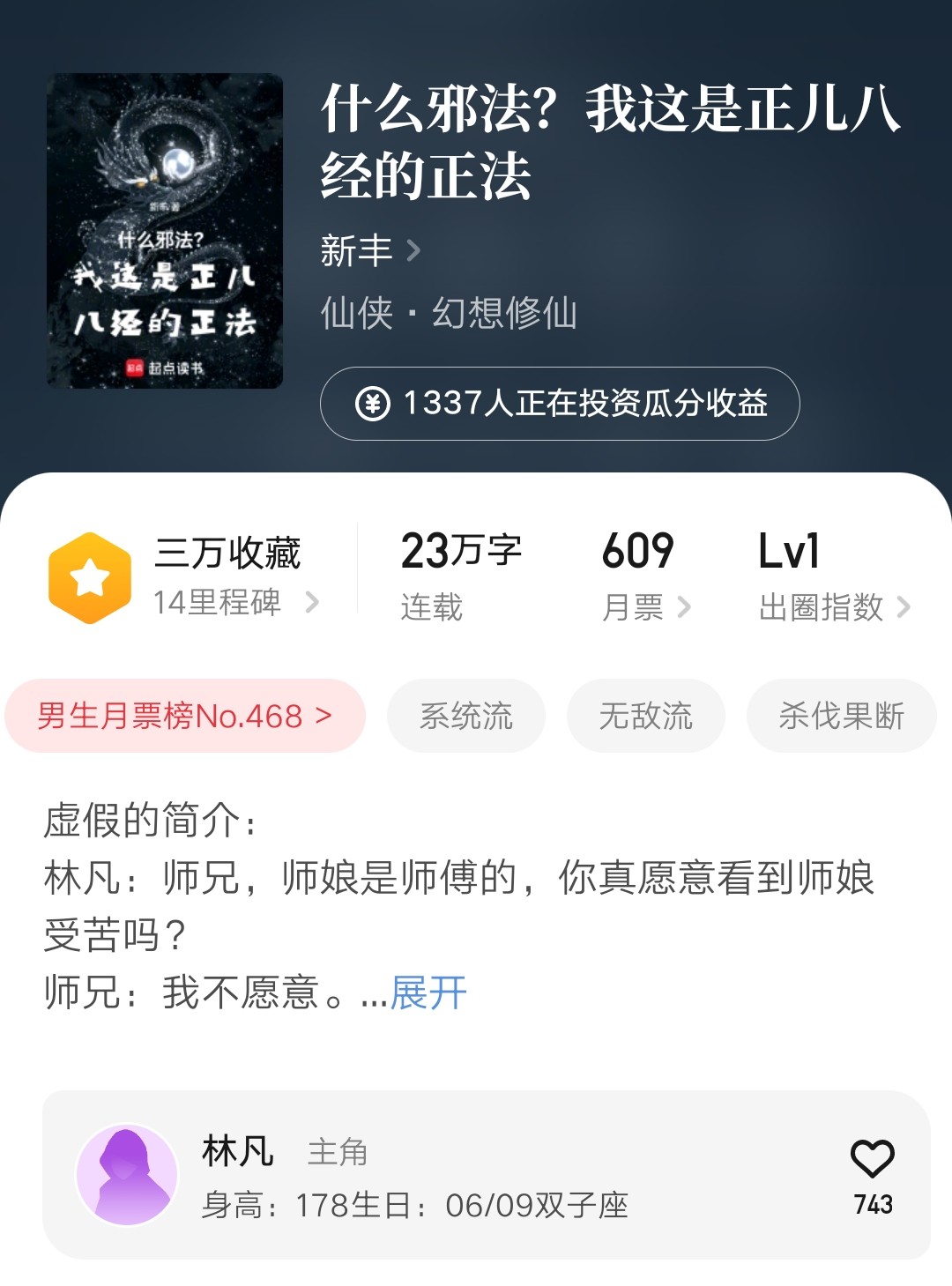Expand the synopsis with 展开

pos(428,993)
